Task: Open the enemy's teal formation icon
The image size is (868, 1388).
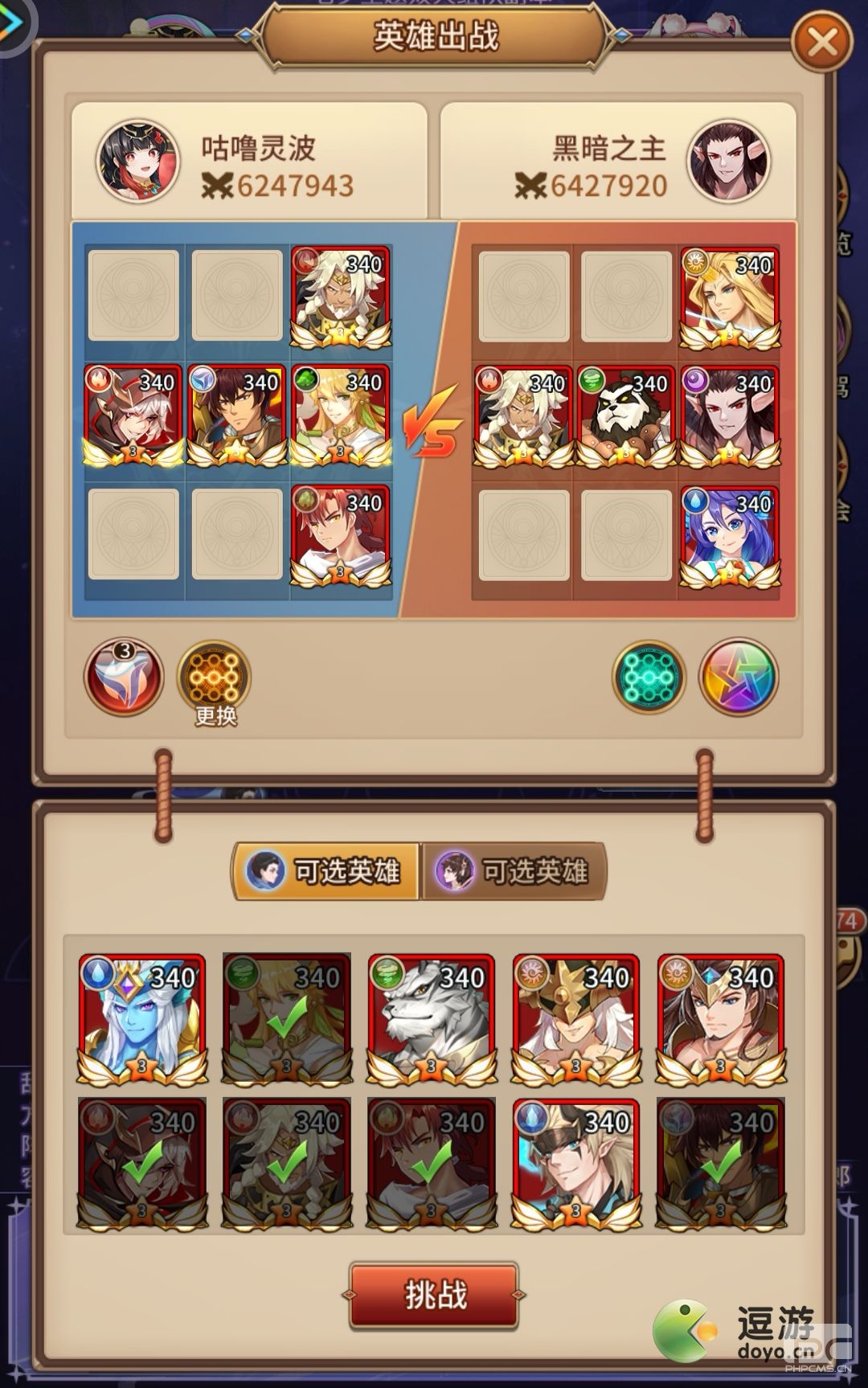Action: [649, 677]
